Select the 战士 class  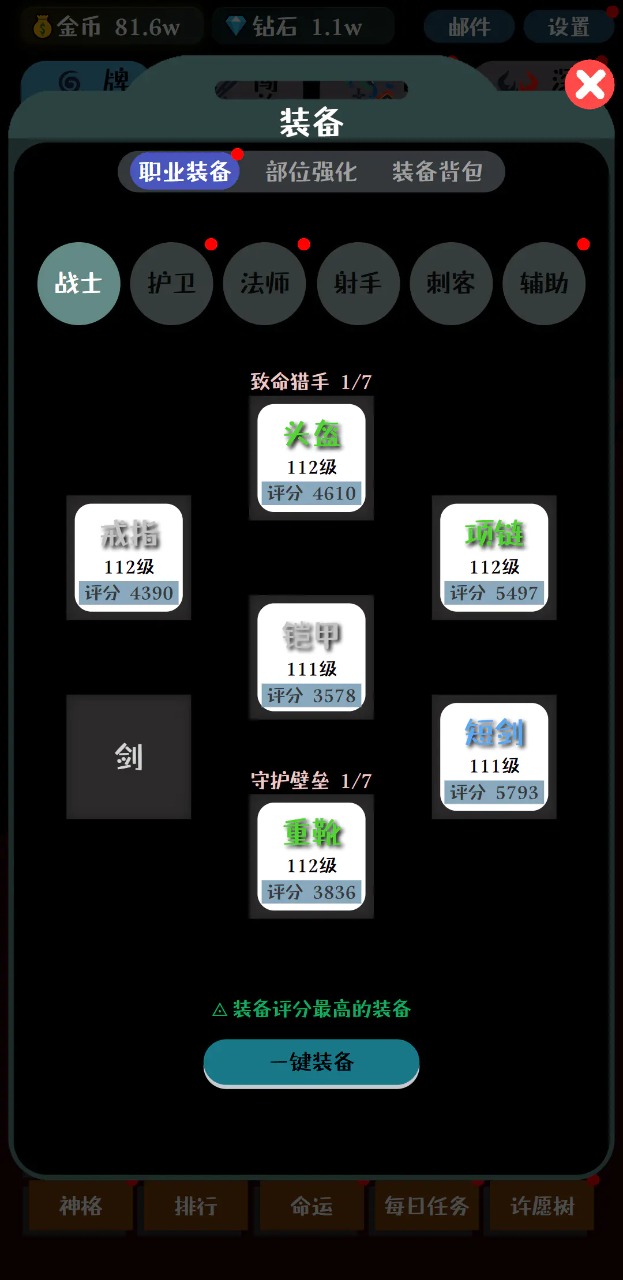(78, 284)
